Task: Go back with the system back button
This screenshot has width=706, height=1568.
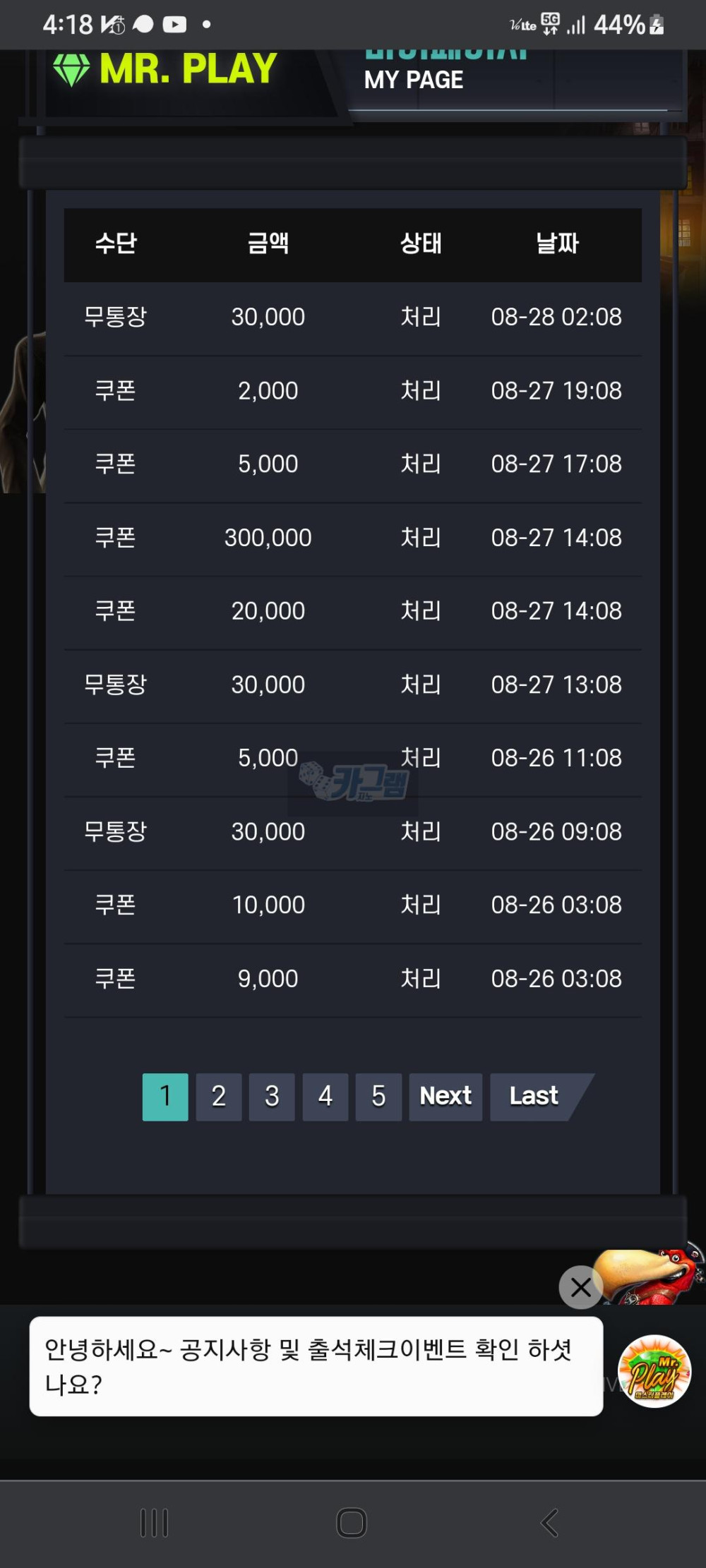Action: coord(550,1523)
